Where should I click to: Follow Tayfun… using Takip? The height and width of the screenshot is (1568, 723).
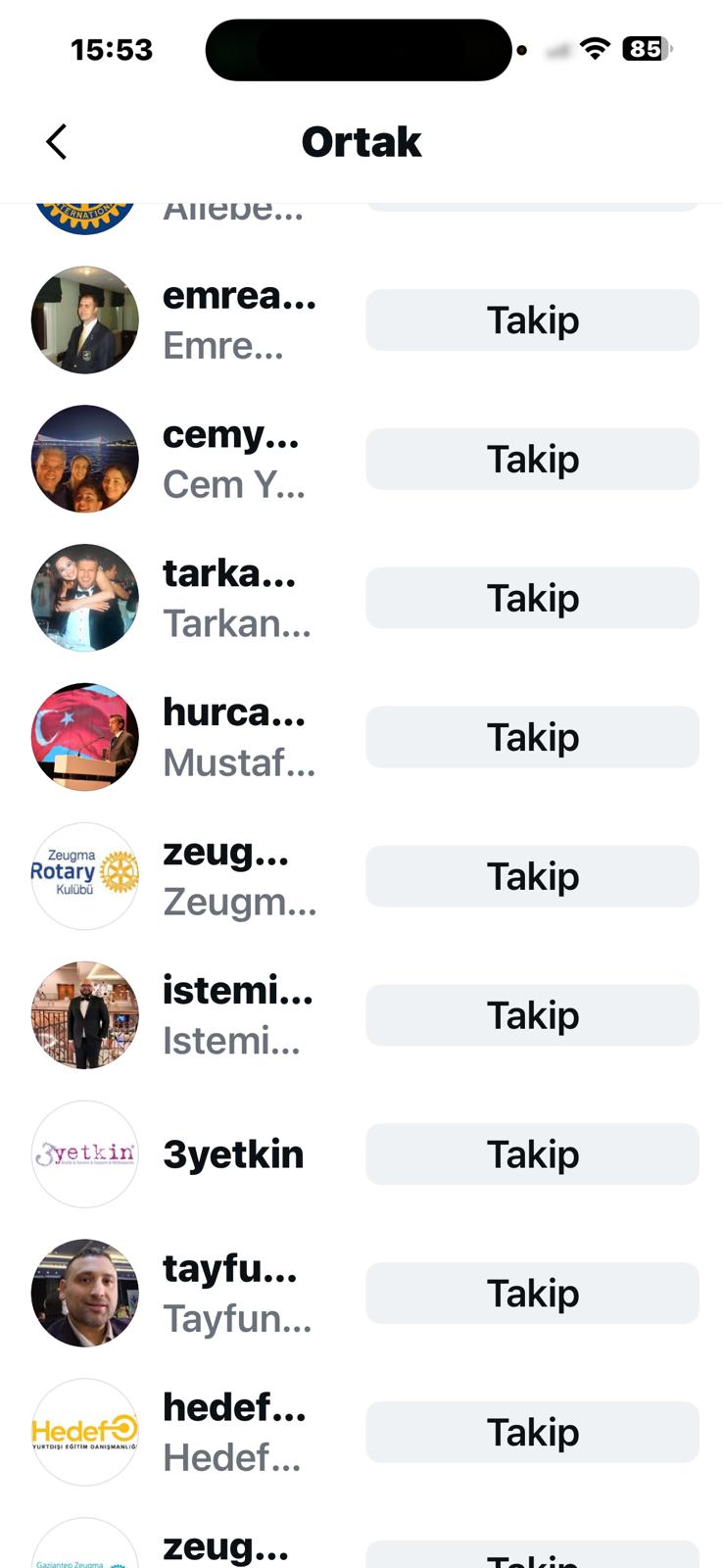point(532,1295)
